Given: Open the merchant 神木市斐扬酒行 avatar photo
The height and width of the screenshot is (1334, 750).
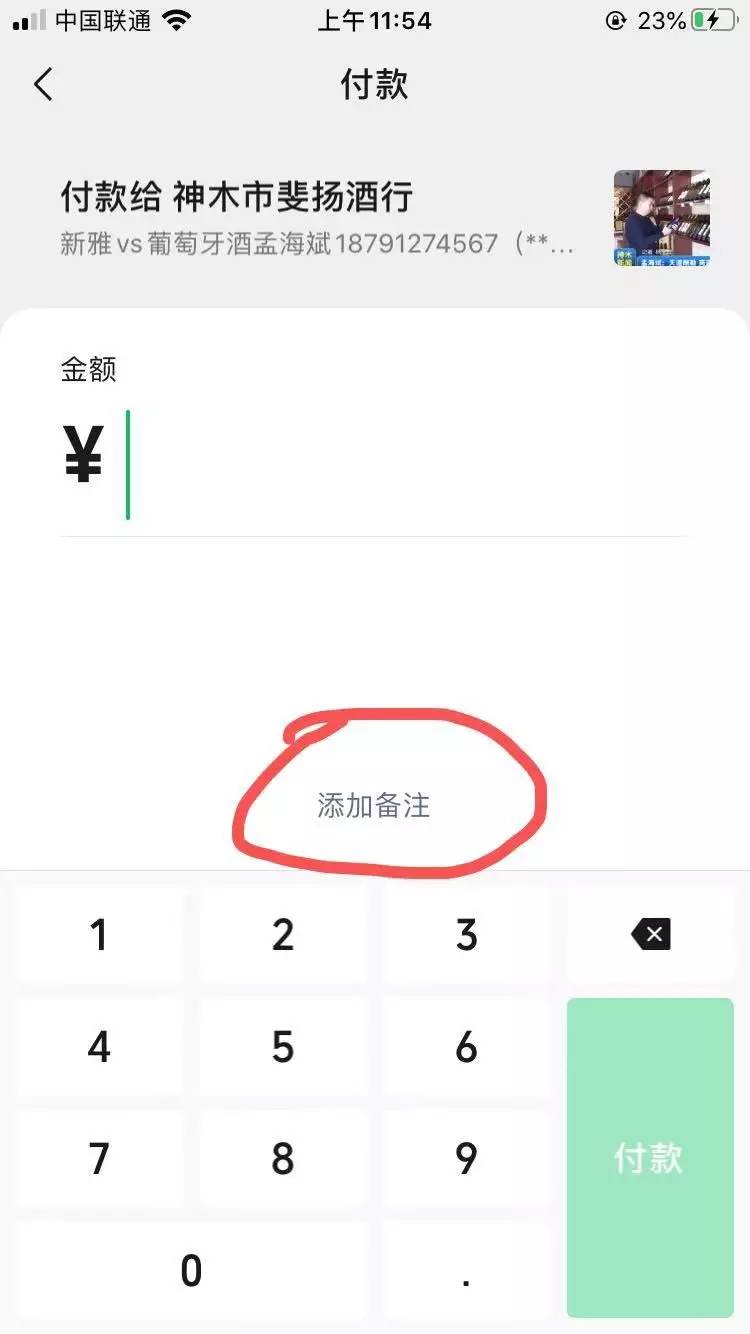Looking at the screenshot, I should pos(662,218).
